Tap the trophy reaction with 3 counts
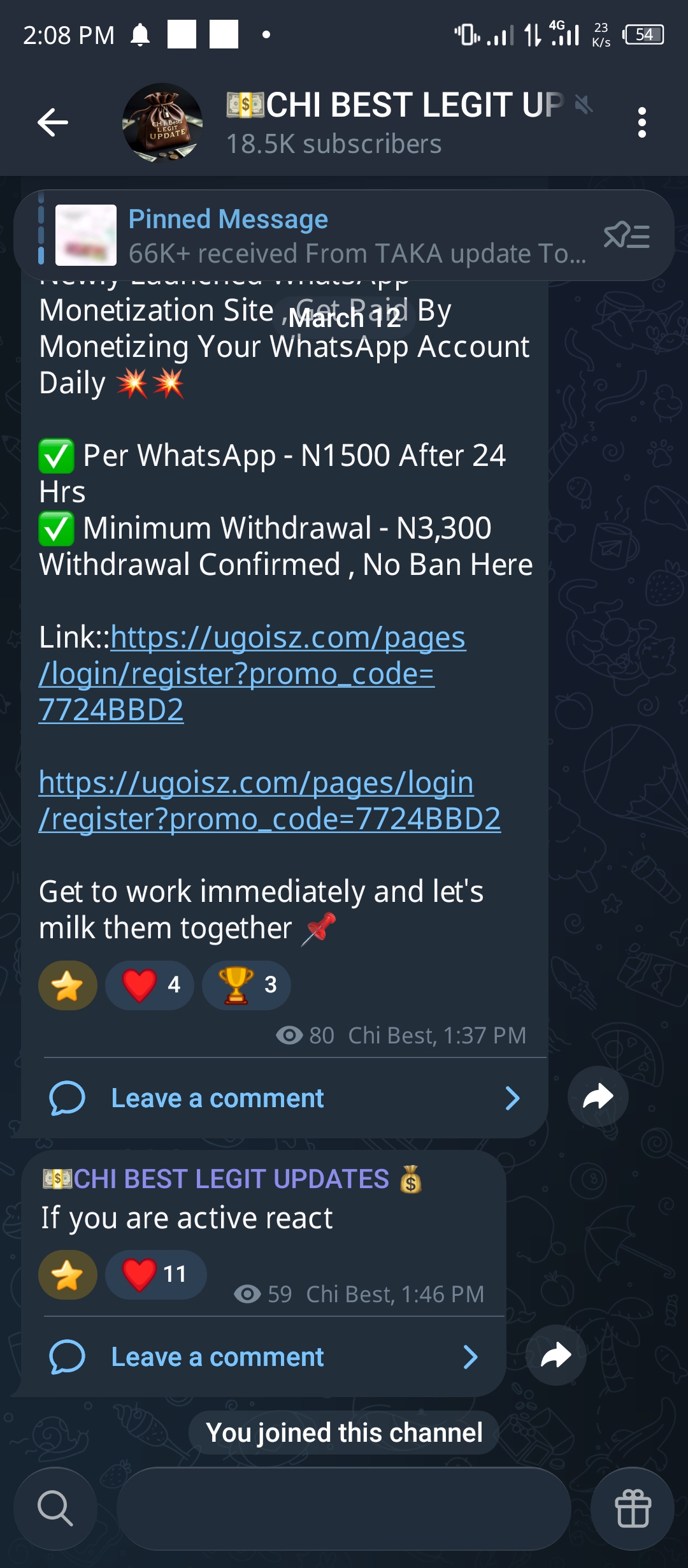 click(x=247, y=985)
